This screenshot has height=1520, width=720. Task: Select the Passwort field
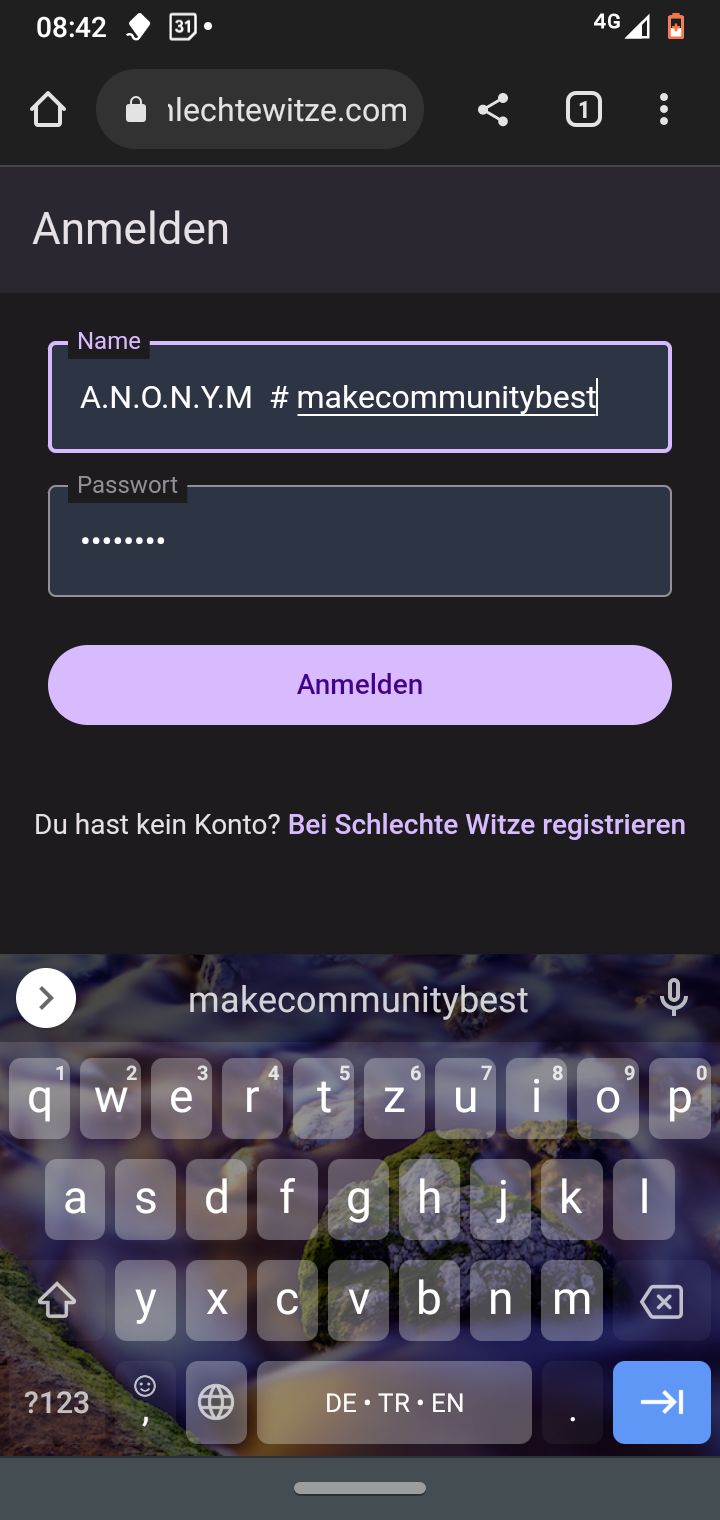coord(360,541)
